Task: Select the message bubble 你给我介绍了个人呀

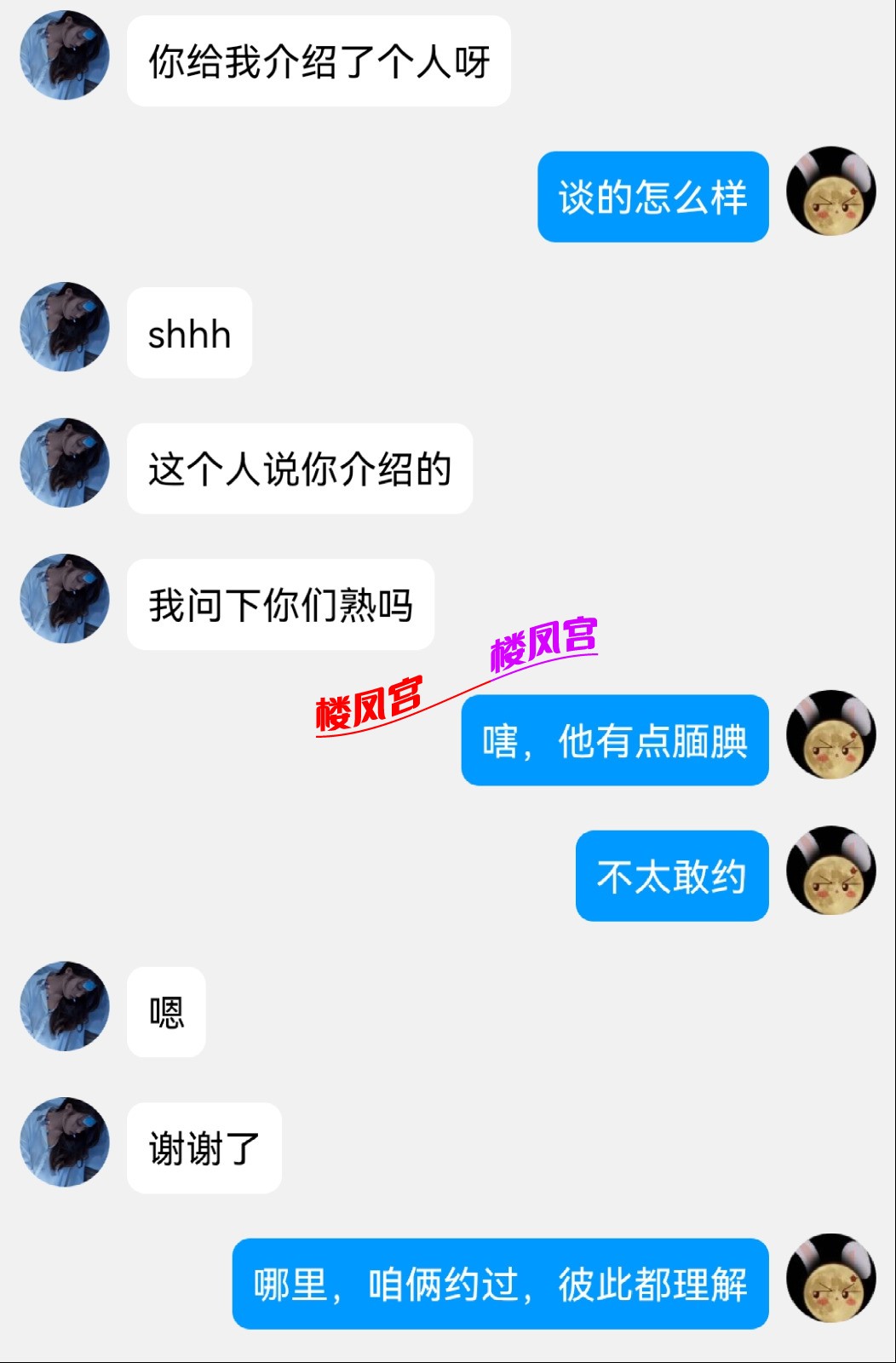Action: [x=319, y=61]
